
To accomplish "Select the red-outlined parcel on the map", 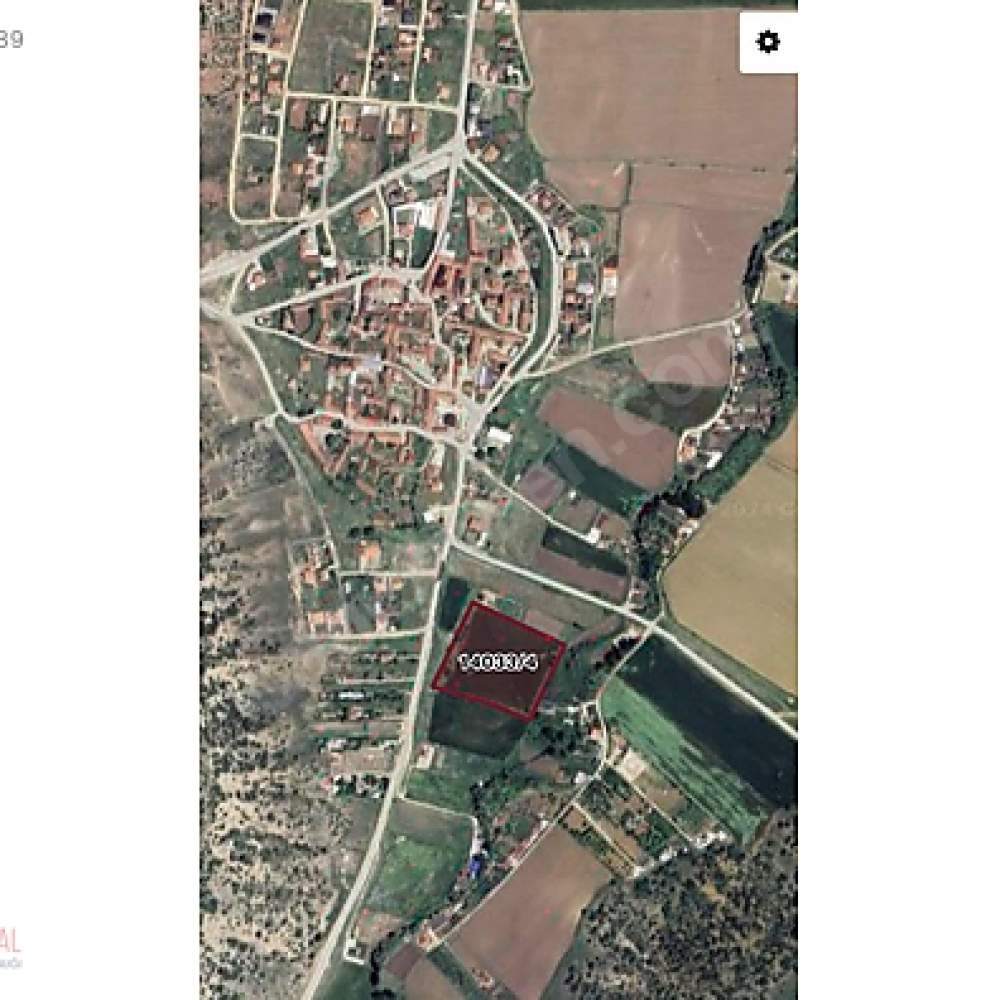I will (x=500, y=661).
